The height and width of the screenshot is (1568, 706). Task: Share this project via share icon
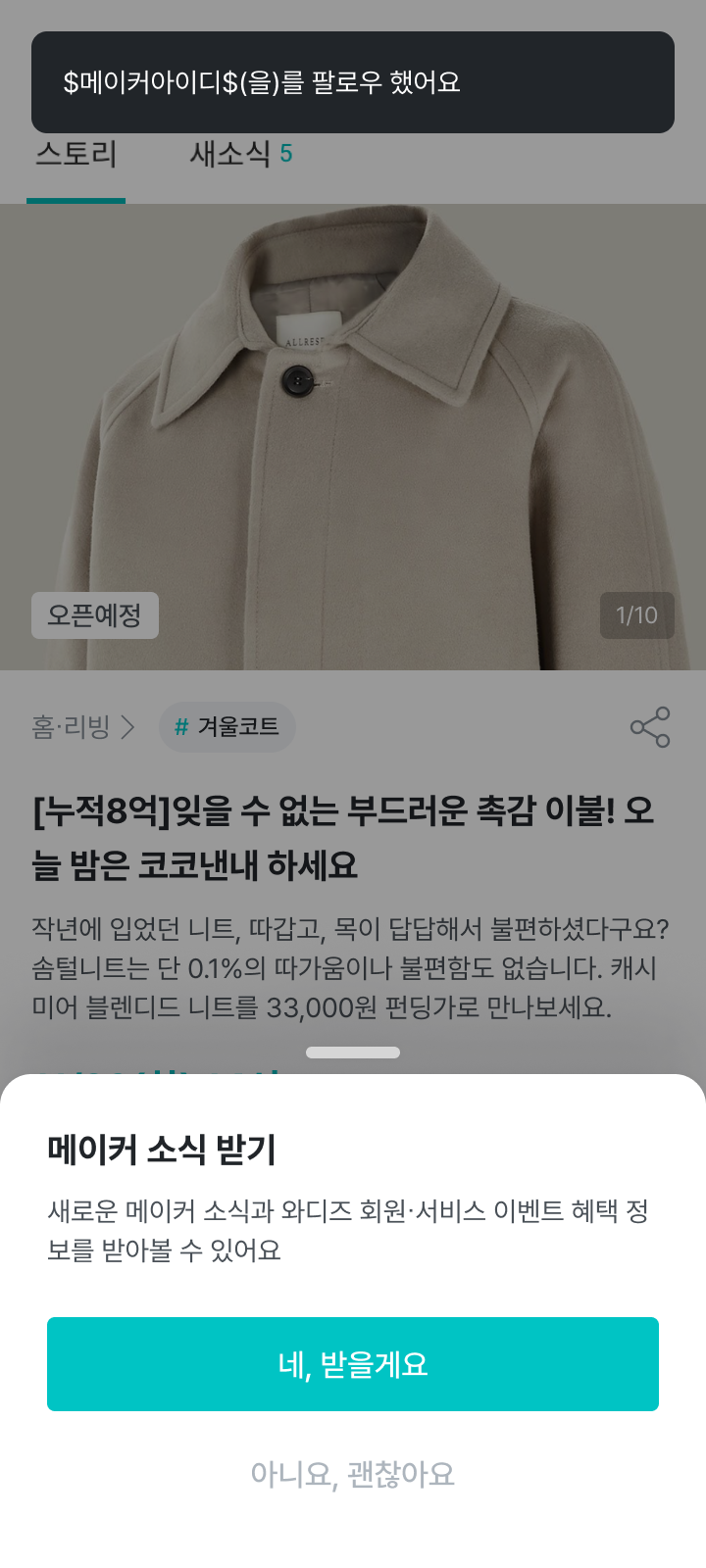tap(650, 727)
